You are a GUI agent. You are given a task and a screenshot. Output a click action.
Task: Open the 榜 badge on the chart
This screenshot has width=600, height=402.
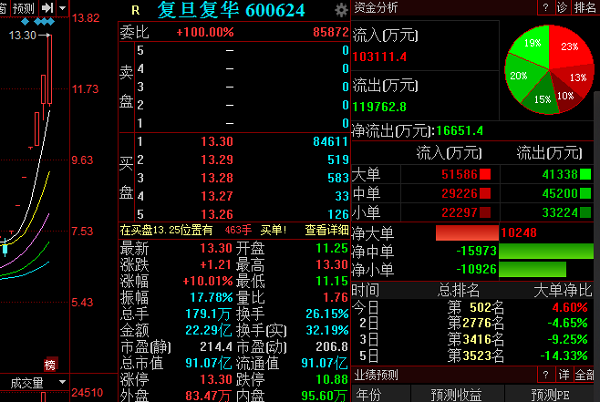tap(50, 363)
